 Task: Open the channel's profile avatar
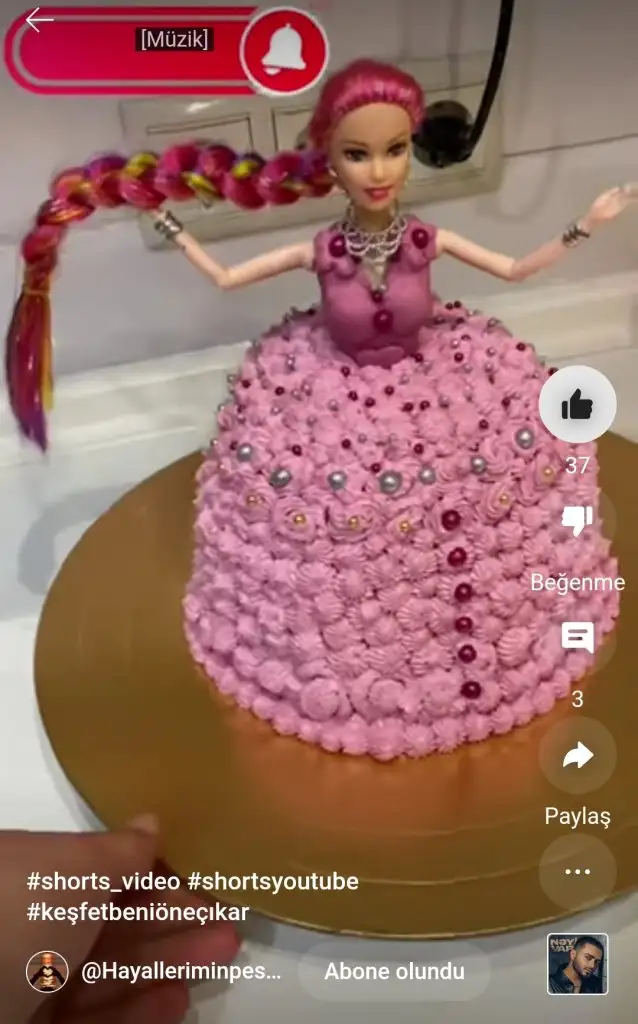[x=47, y=971]
